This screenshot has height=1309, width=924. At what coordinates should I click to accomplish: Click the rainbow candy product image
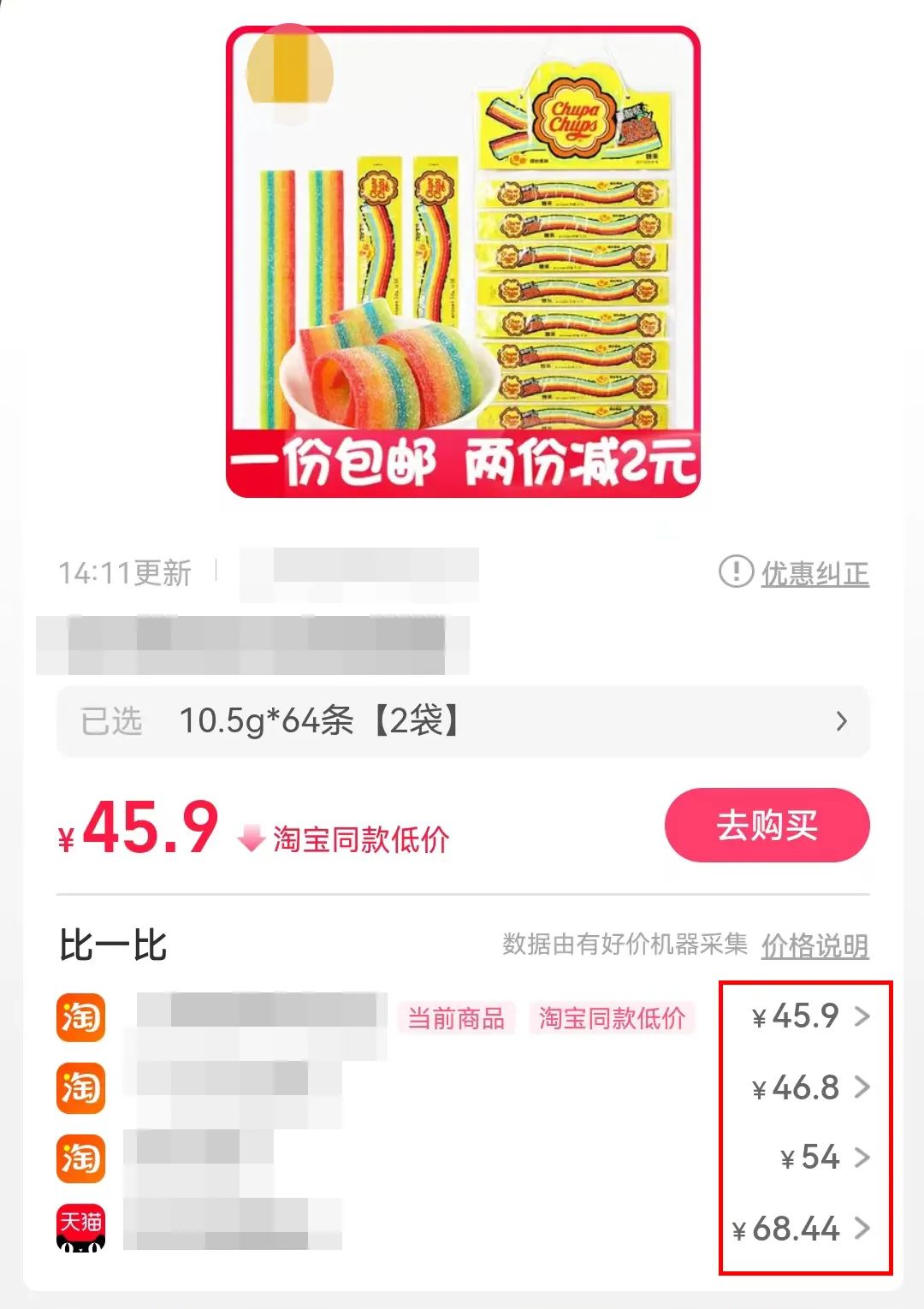462,257
